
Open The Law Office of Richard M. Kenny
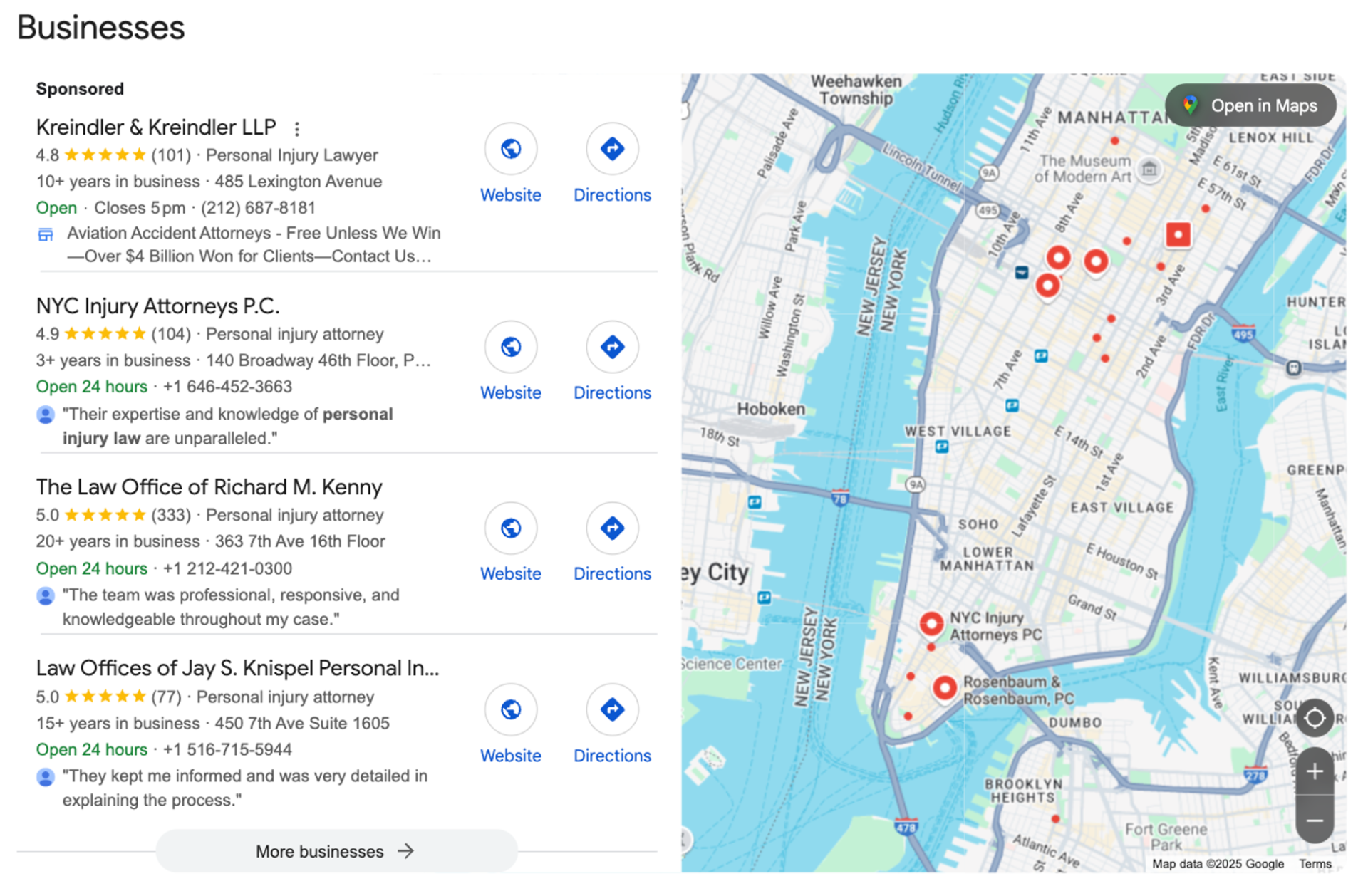tap(209, 487)
